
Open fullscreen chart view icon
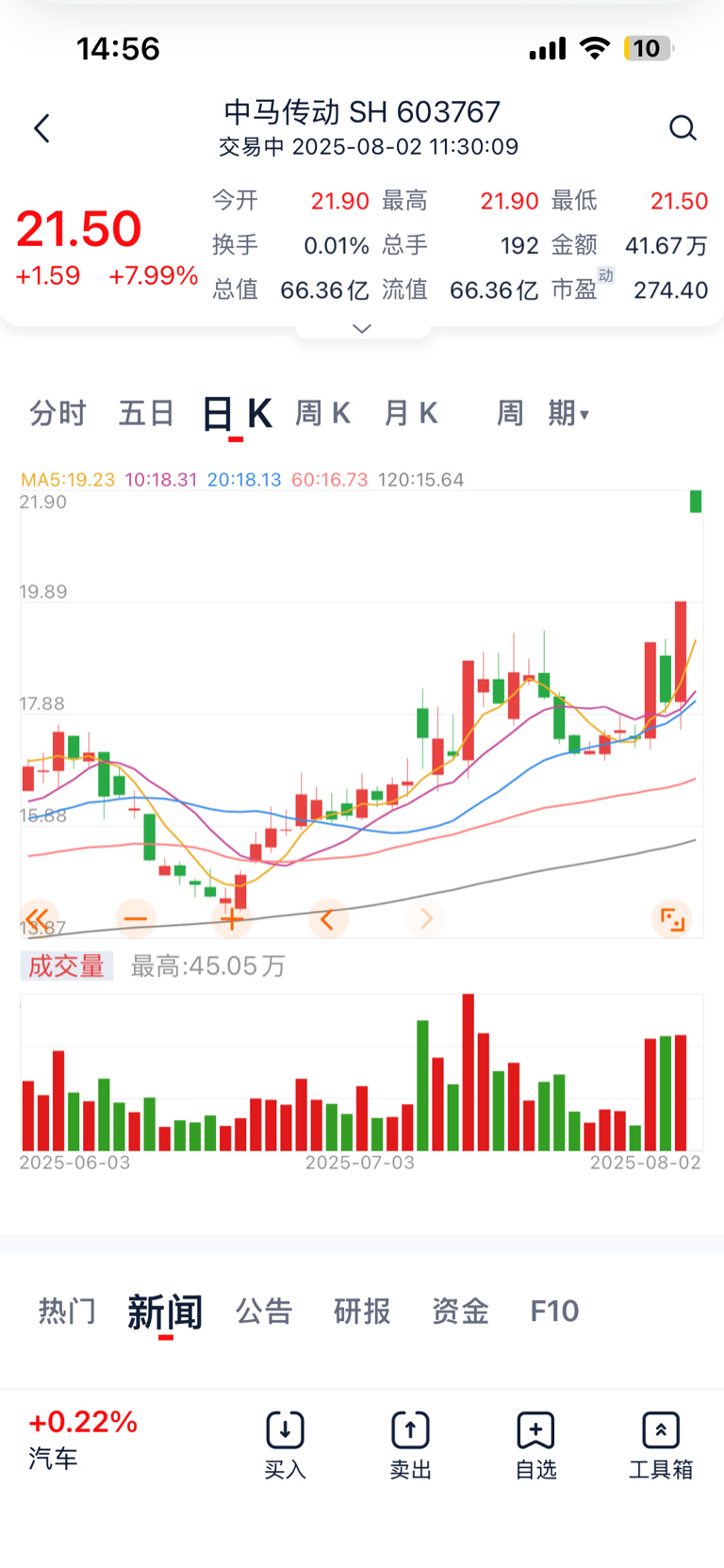(672, 918)
